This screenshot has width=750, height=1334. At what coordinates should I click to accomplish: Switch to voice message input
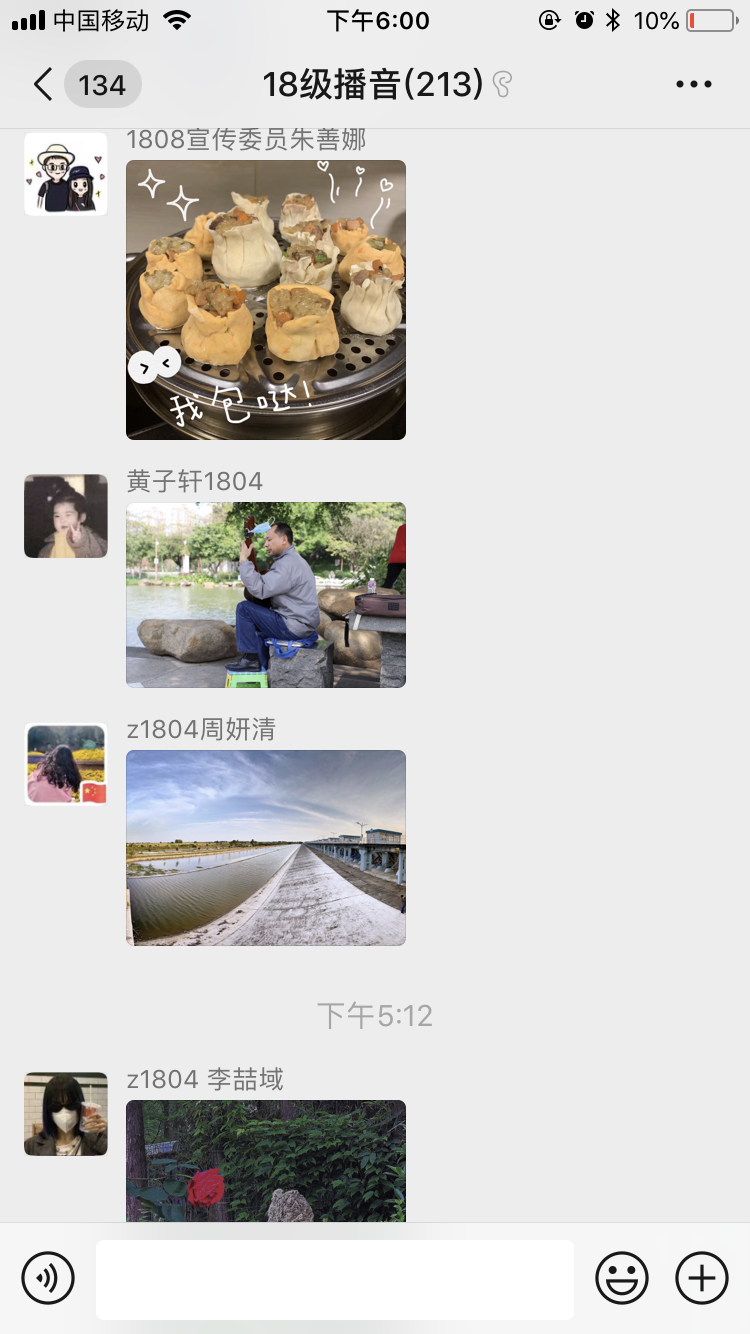pyautogui.click(x=48, y=1278)
